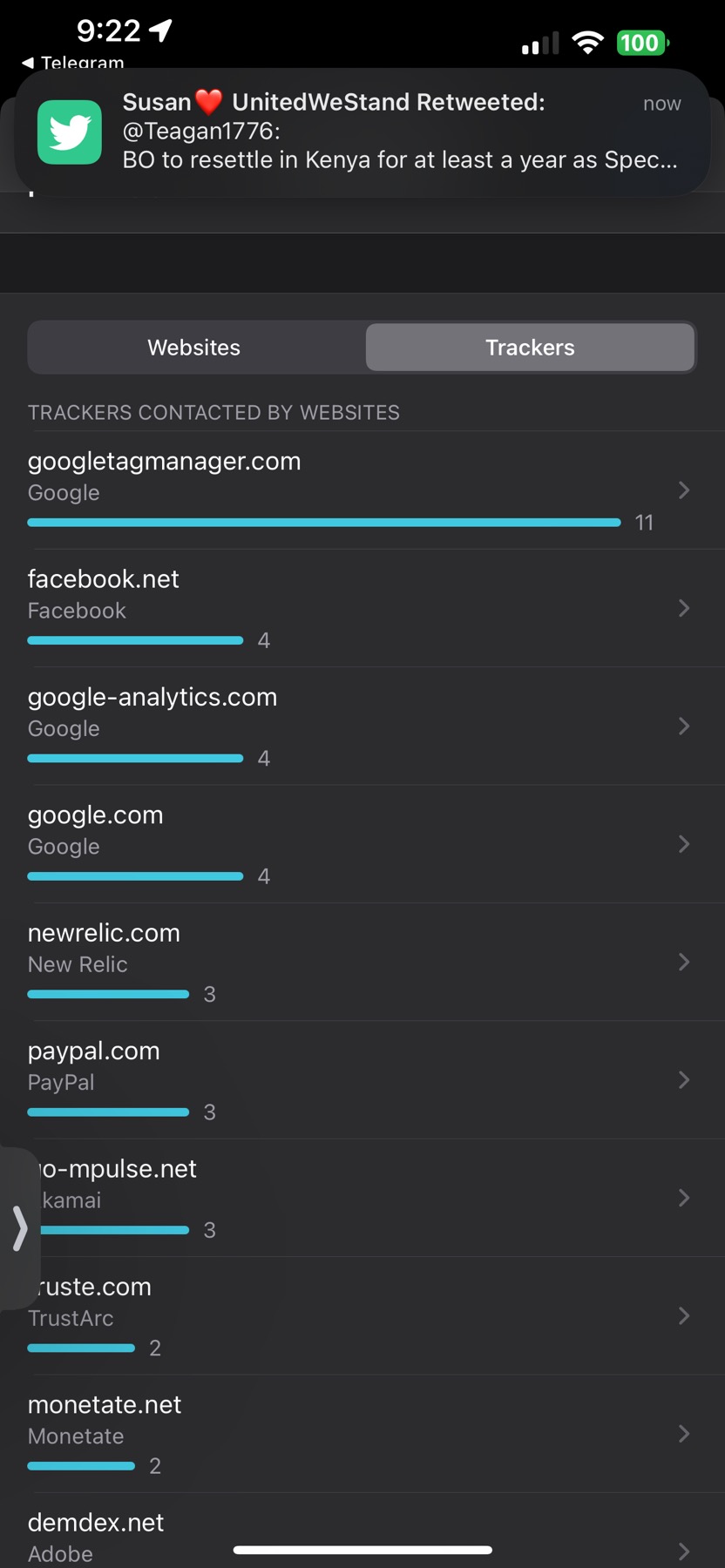
Task: View demdex.net Adobe tracker
Action: [362, 1537]
